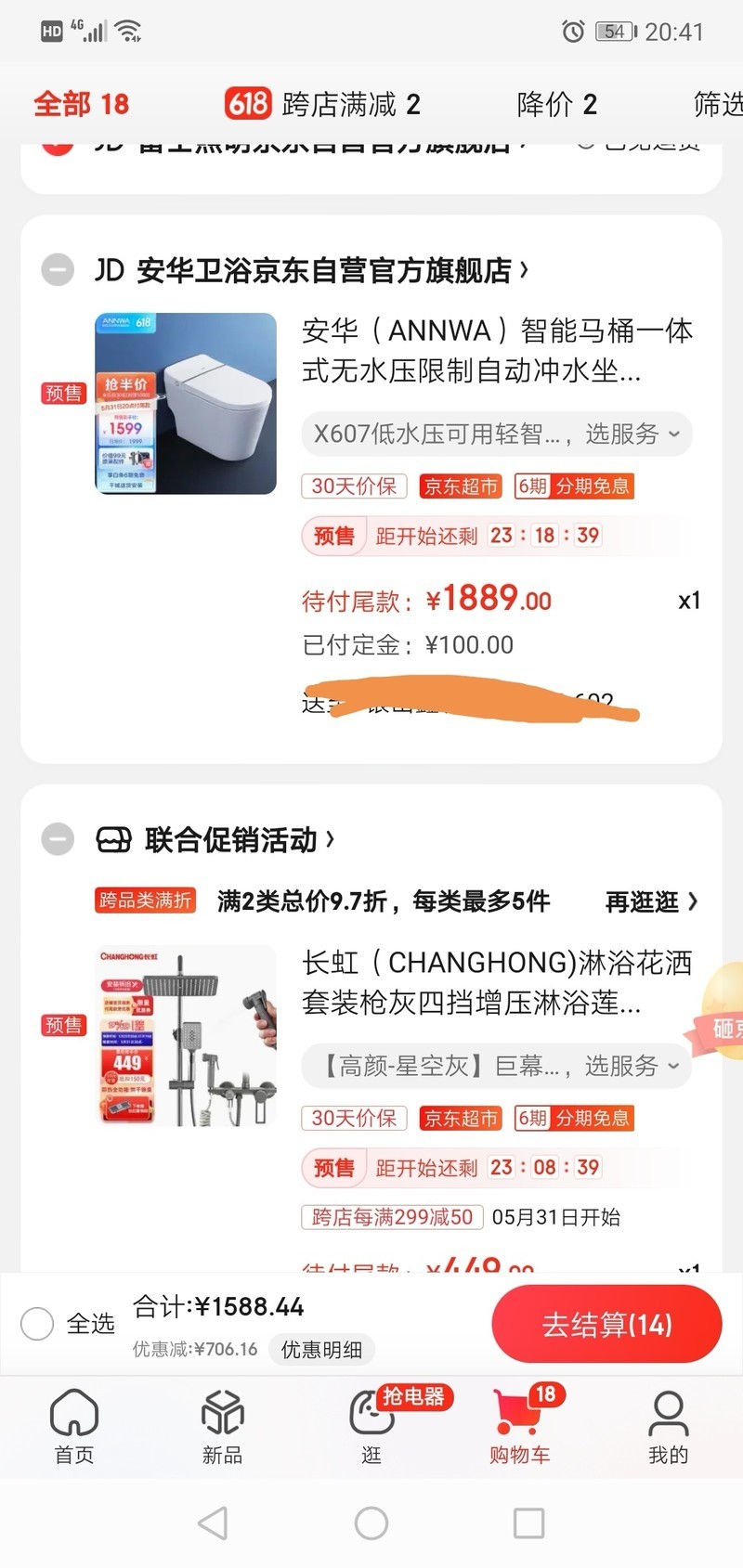Switch to the 全部 18 tab
743x1568 pixels.
(82, 104)
